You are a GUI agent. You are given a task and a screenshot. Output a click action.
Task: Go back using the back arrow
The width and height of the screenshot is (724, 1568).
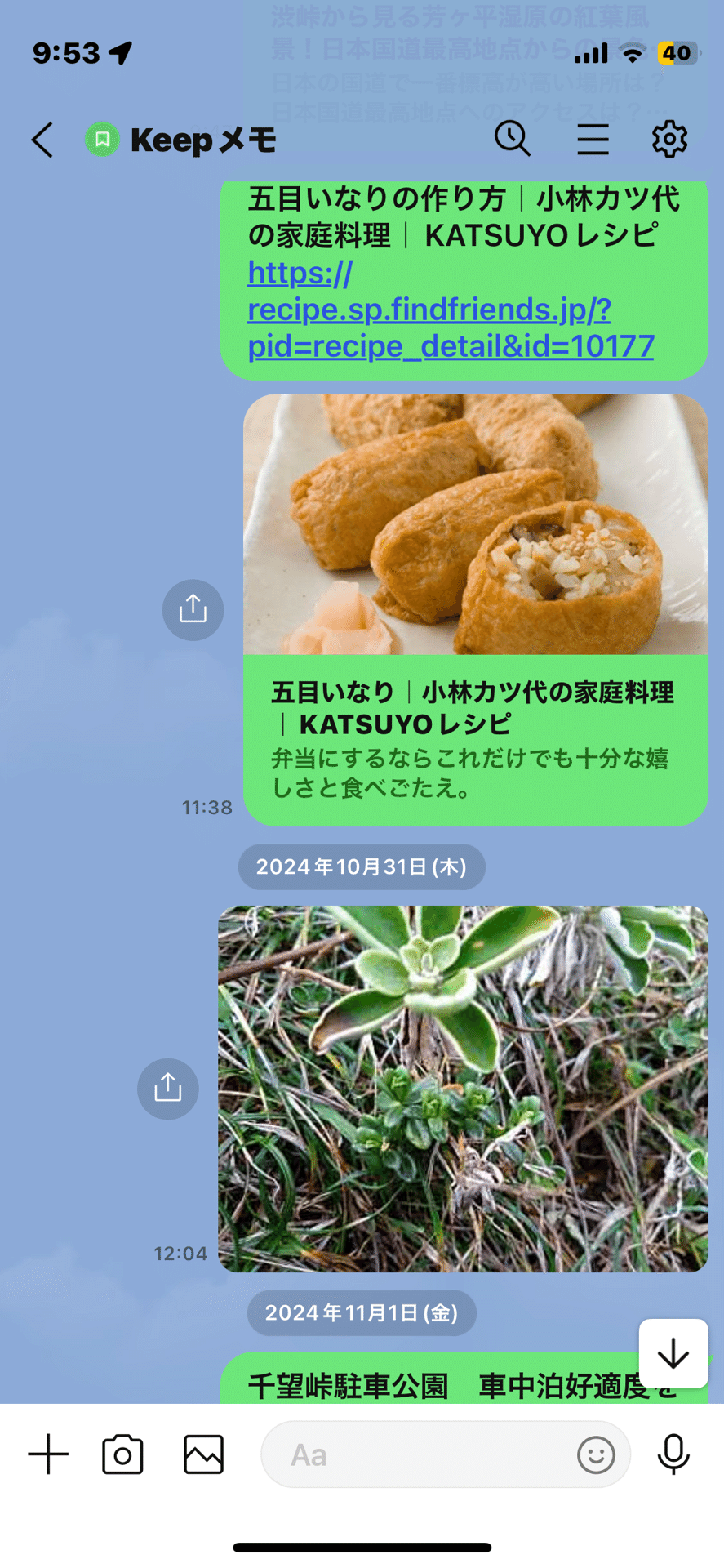tap(42, 140)
